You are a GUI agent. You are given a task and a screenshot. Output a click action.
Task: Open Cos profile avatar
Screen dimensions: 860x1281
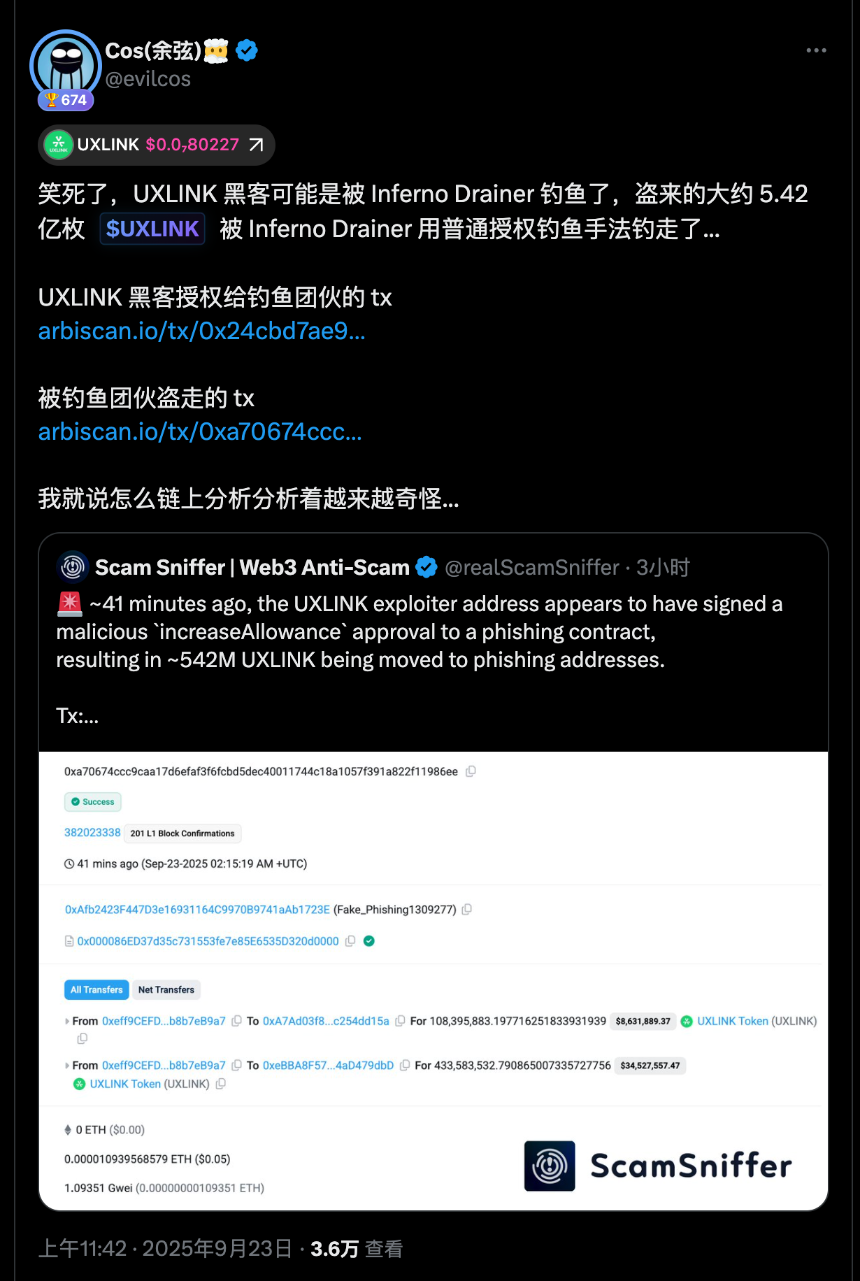[x=66, y=64]
